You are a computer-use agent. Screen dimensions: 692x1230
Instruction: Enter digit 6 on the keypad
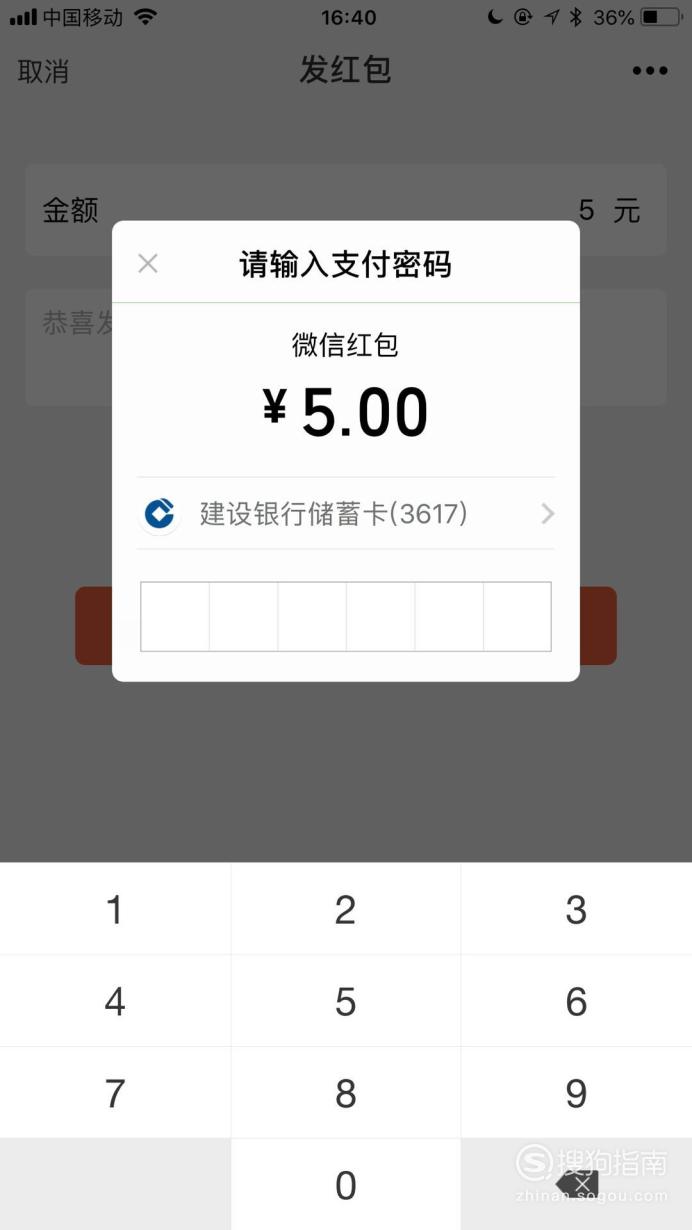tap(577, 1001)
